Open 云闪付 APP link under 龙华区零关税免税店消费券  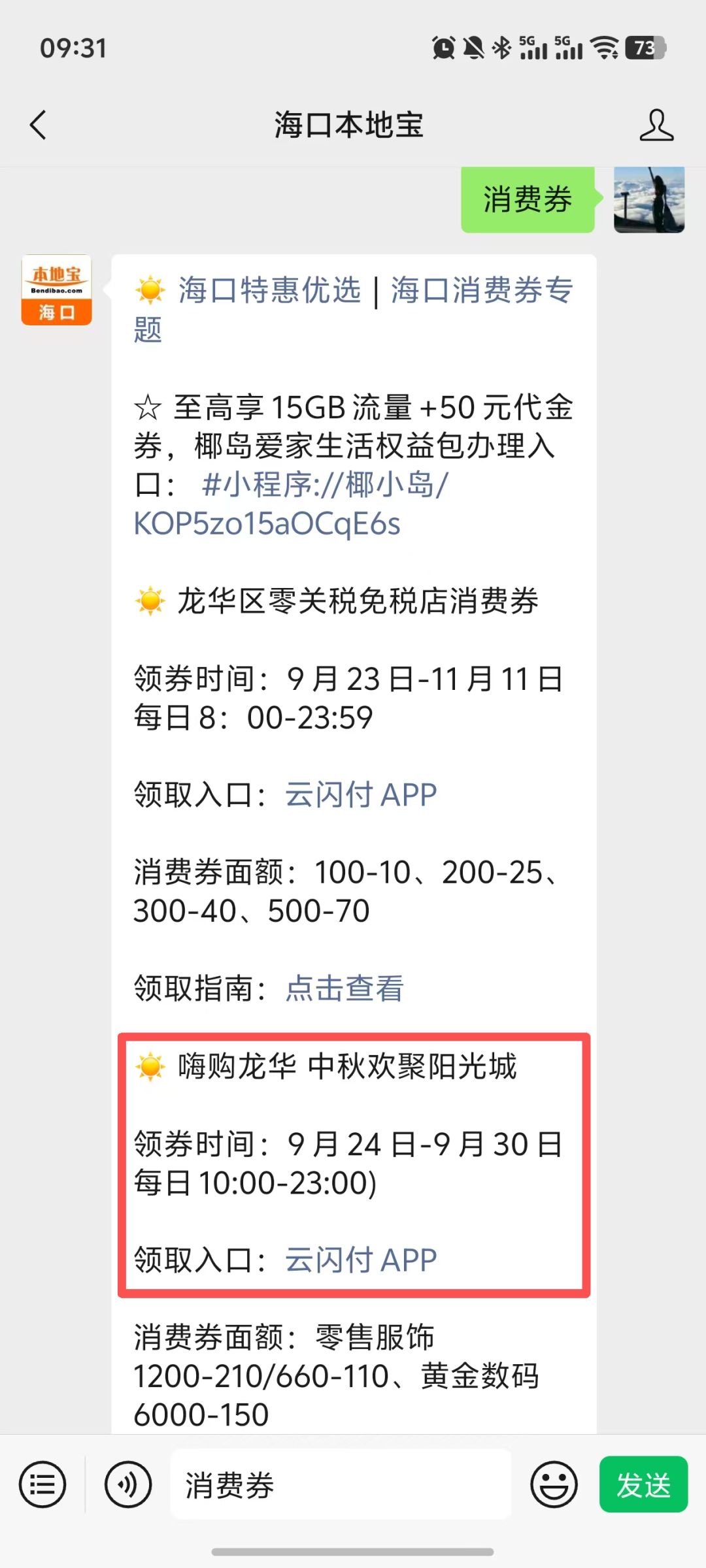click(361, 795)
